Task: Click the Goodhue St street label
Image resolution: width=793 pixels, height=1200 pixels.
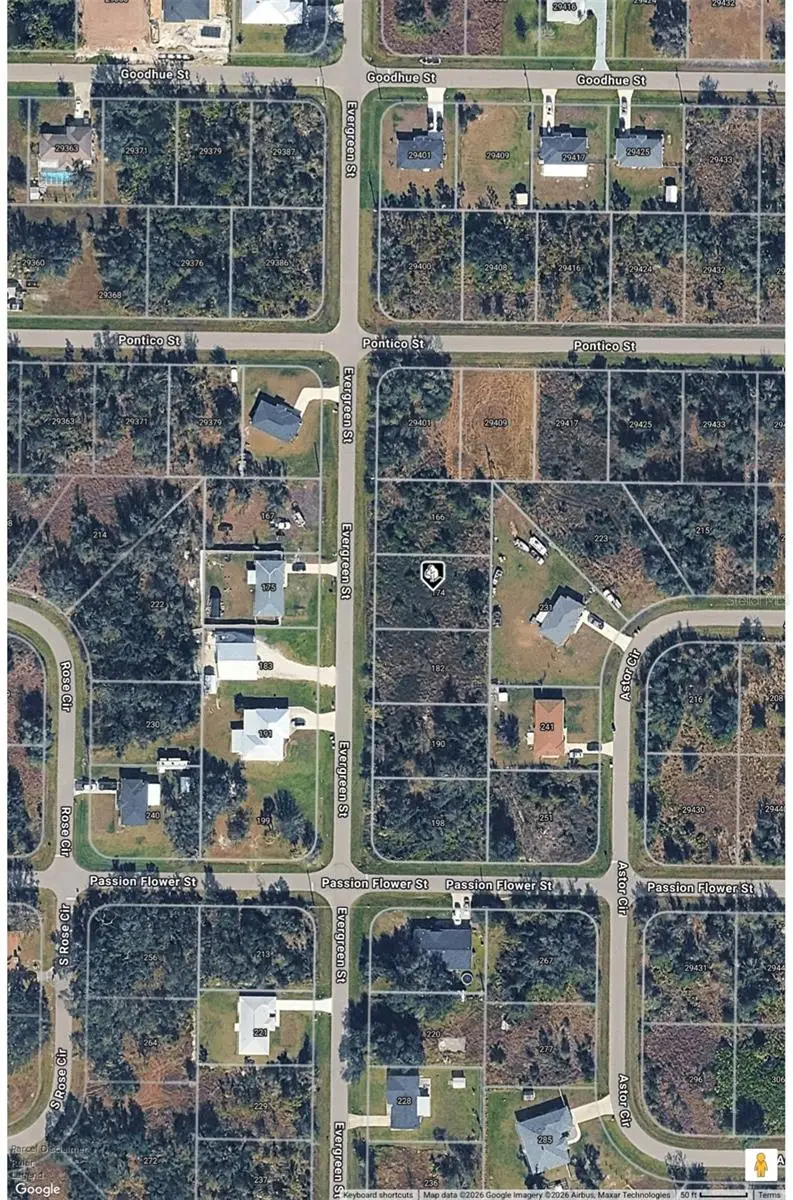Action: click(x=400, y=75)
